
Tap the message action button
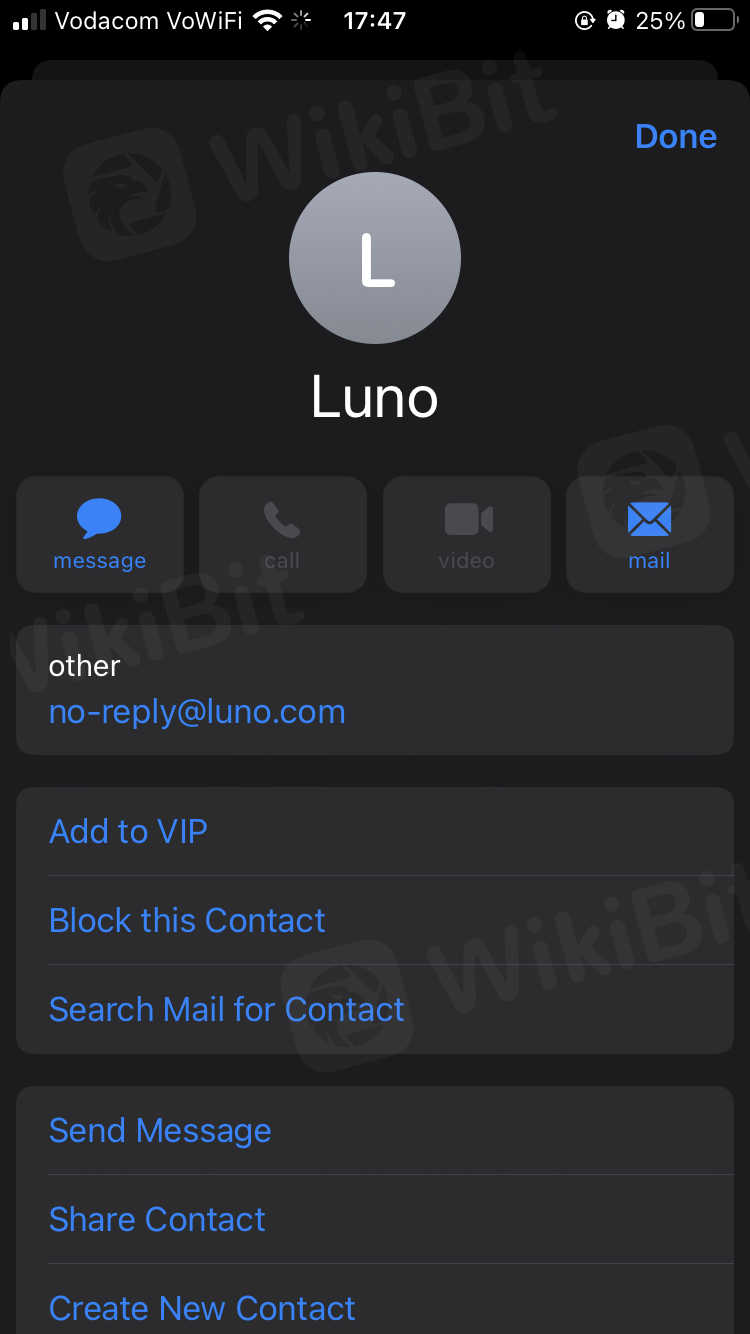(100, 535)
